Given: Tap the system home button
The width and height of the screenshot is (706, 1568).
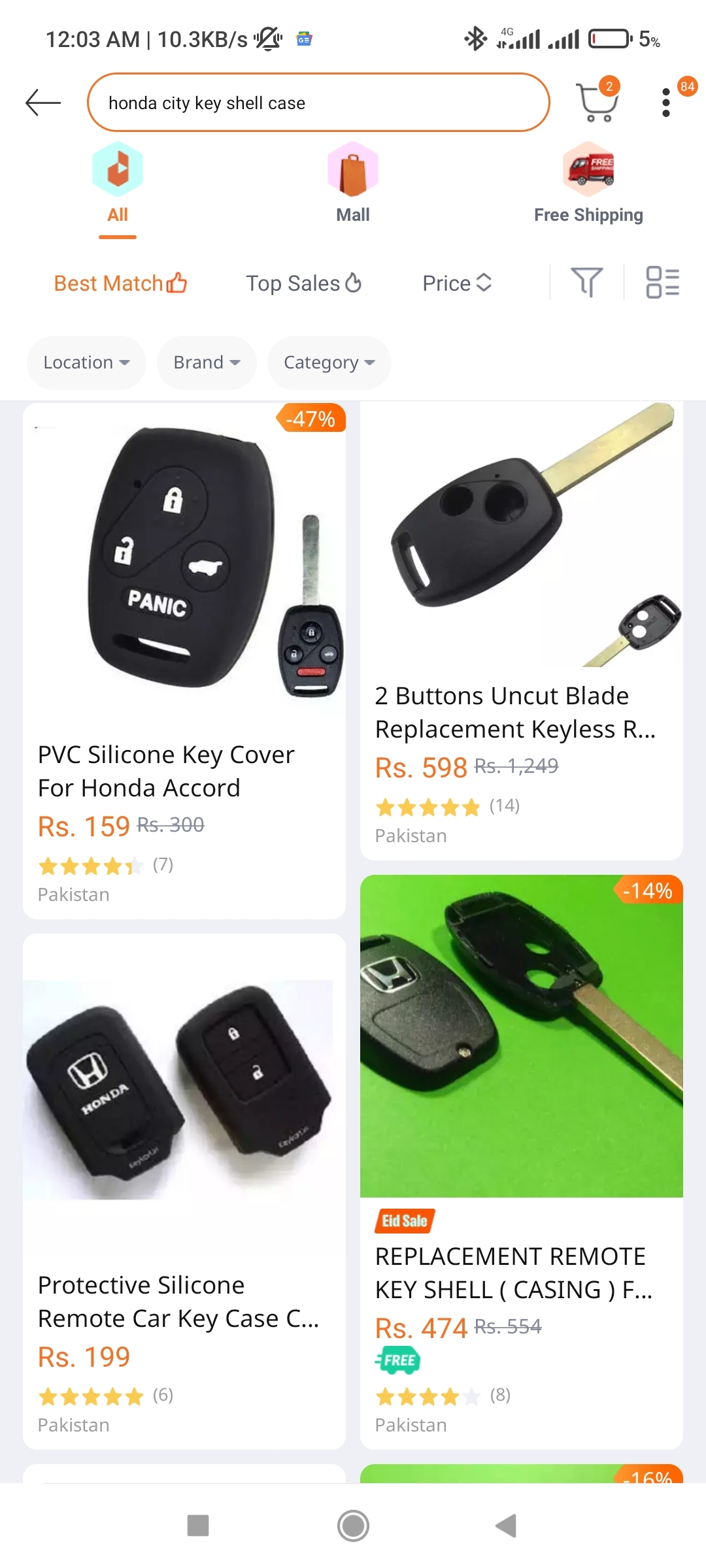Looking at the screenshot, I should click(353, 1526).
